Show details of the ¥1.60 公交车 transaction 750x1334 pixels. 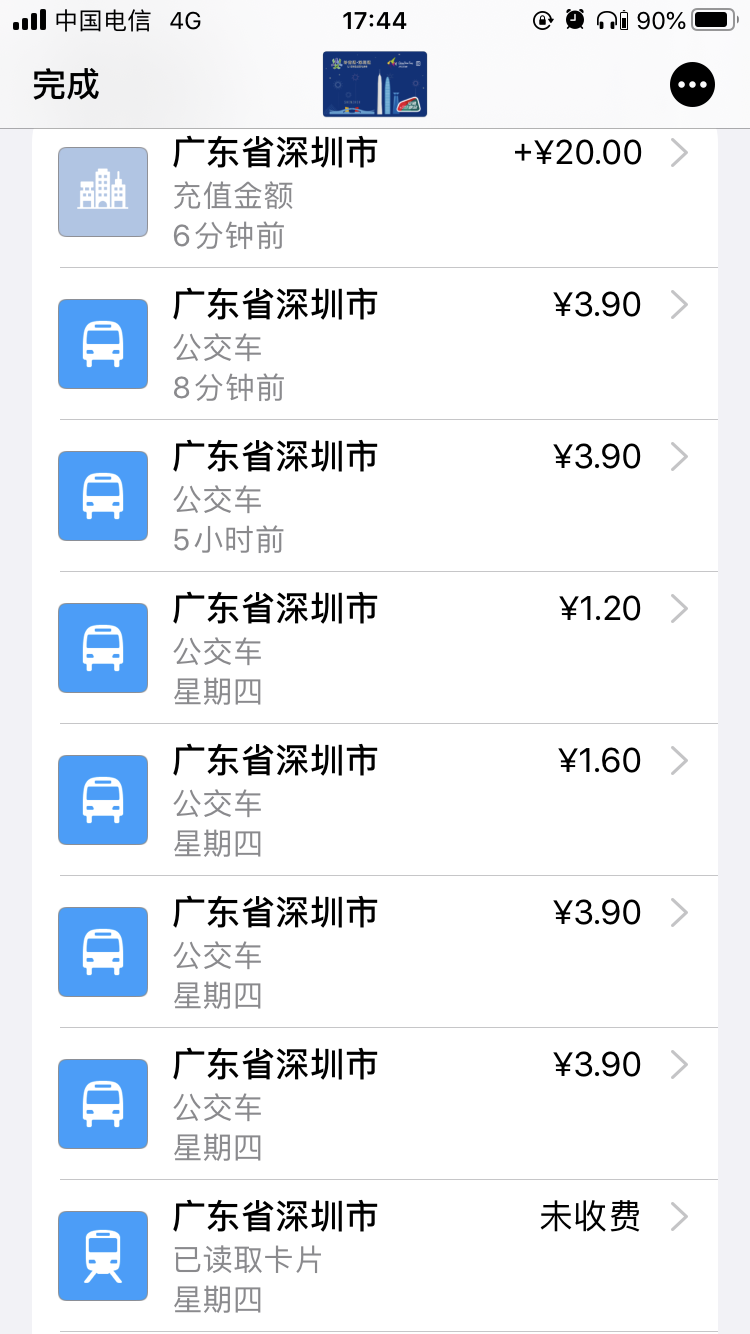pyautogui.click(x=376, y=800)
